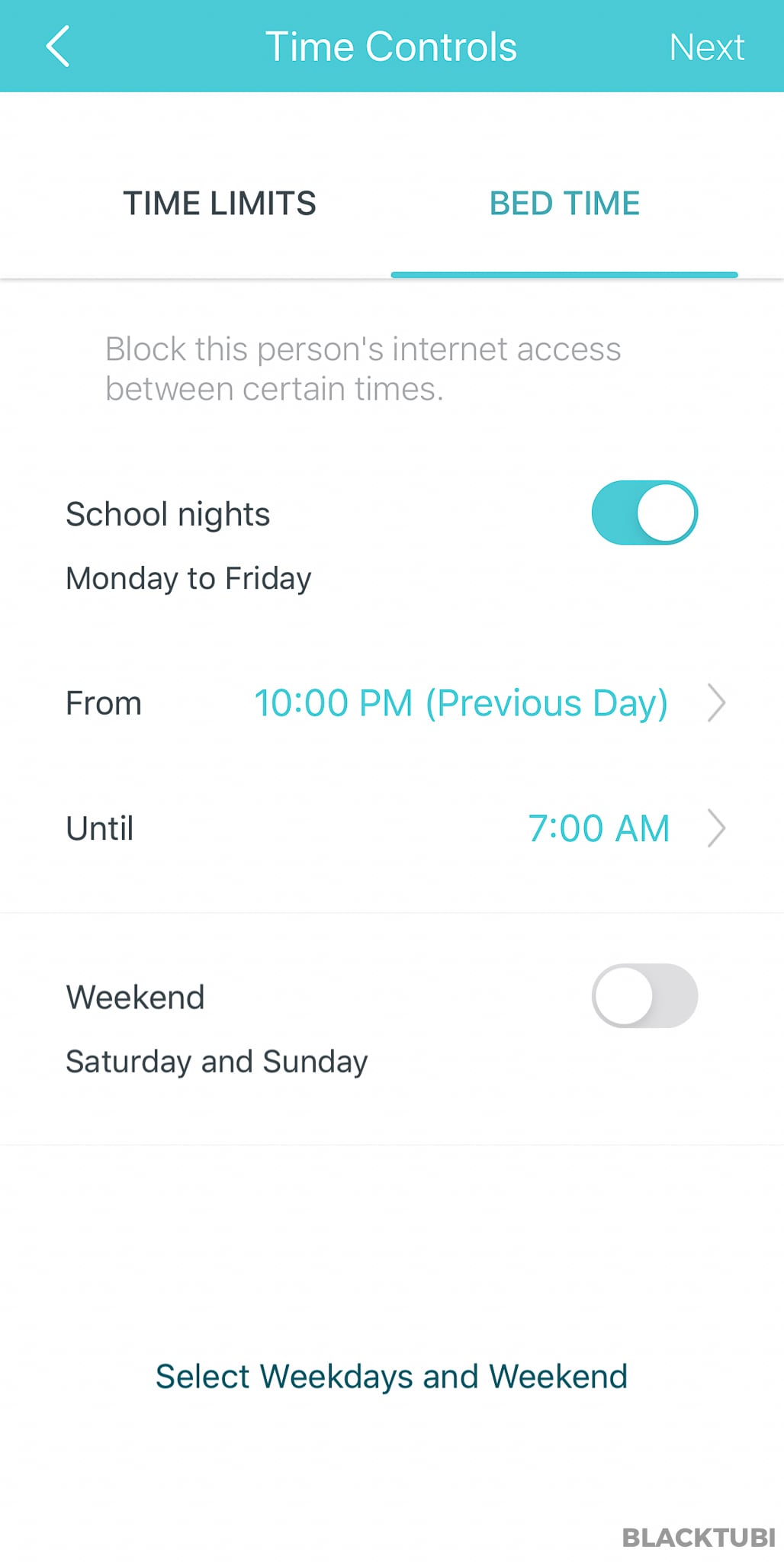This screenshot has height=1562, width=784.
Task: Switch to the TIME LIMITS tab
Action: tap(220, 204)
